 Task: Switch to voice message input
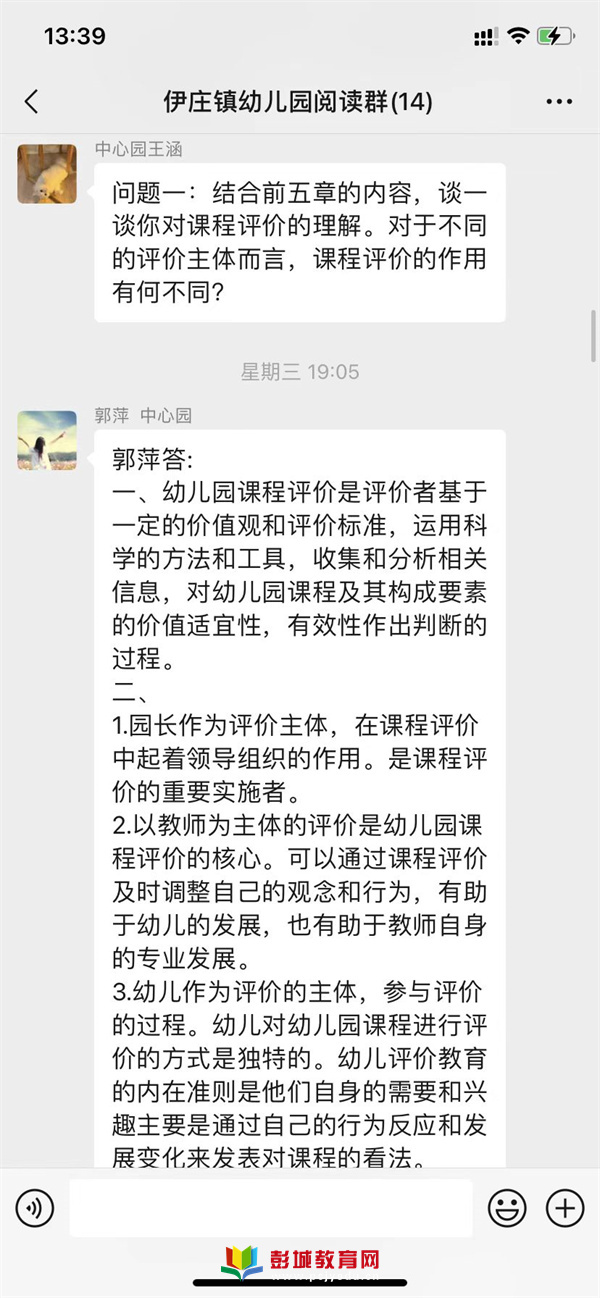[x=35, y=1208]
